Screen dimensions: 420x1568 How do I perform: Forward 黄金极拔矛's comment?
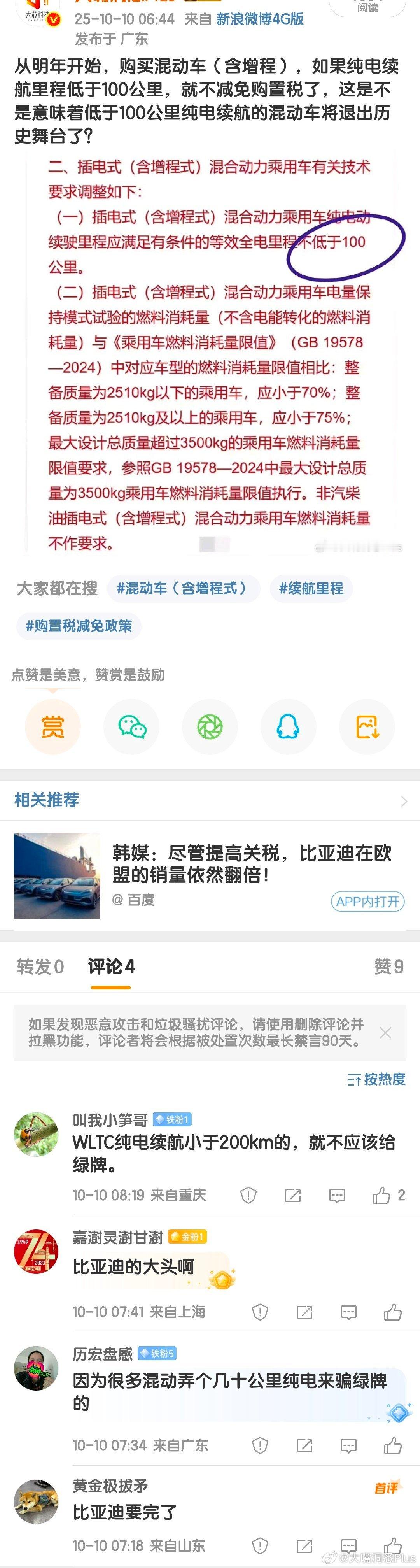(304, 1546)
